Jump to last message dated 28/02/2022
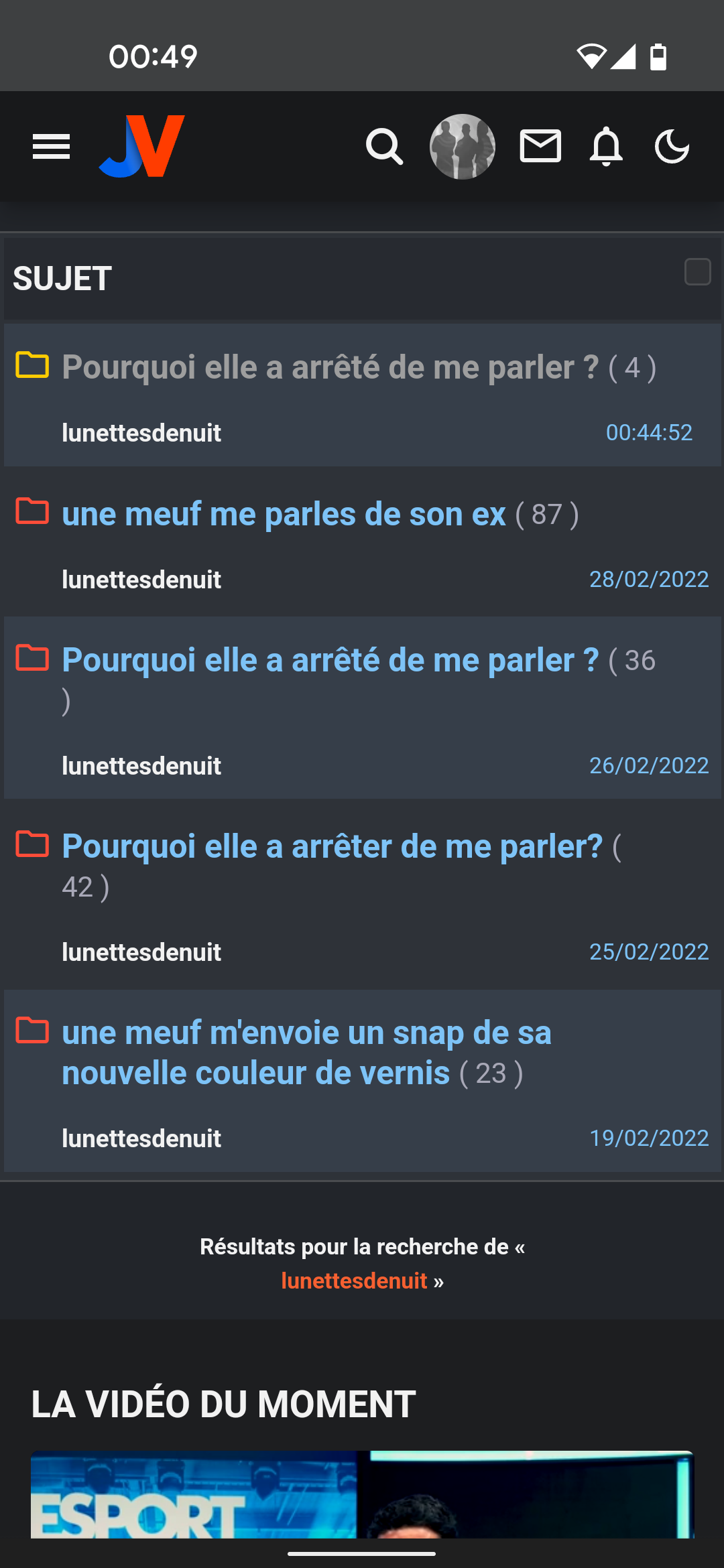The width and height of the screenshot is (724, 1568). [648, 579]
